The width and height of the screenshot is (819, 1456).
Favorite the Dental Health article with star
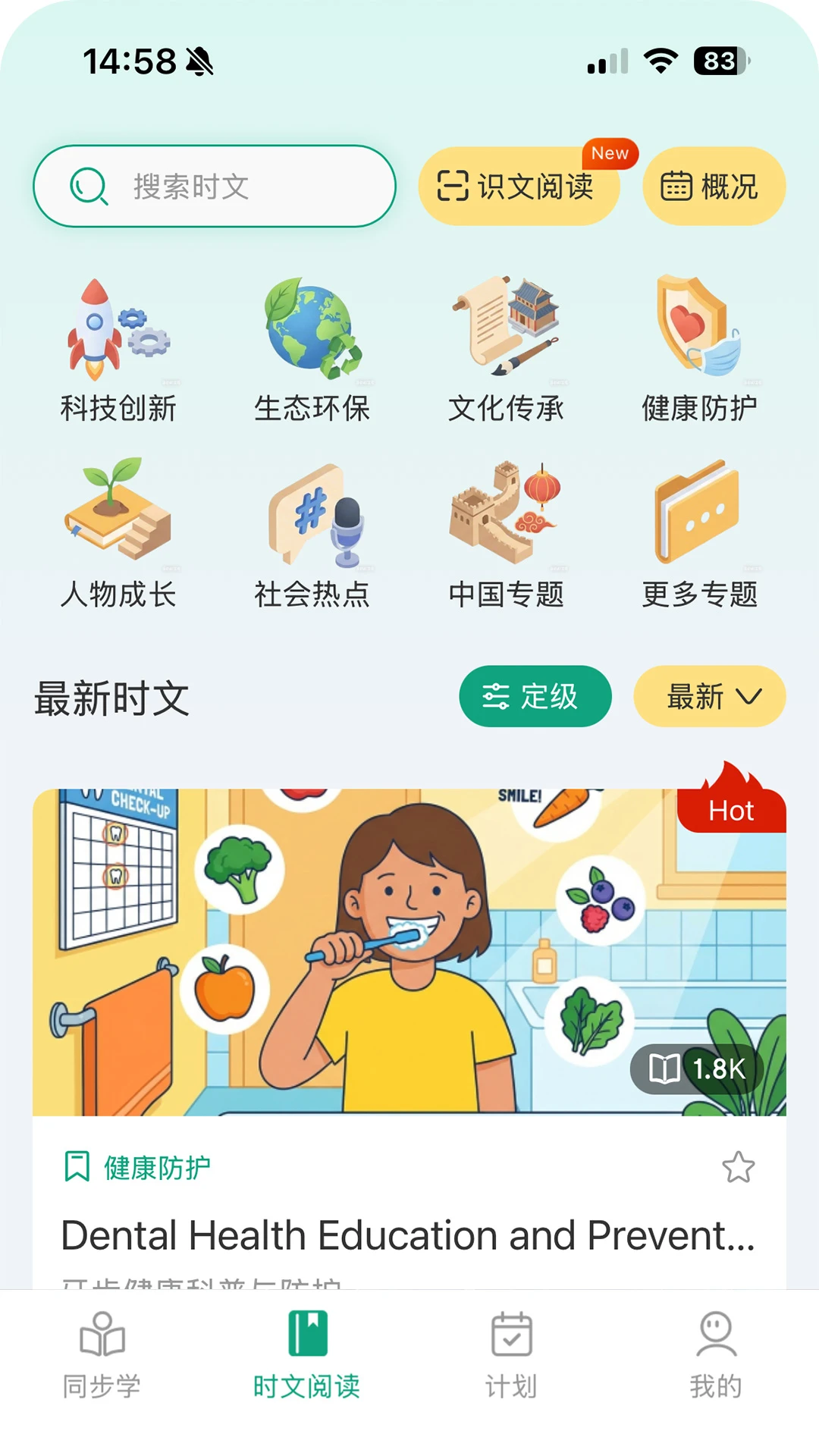(x=738, y=1168)
